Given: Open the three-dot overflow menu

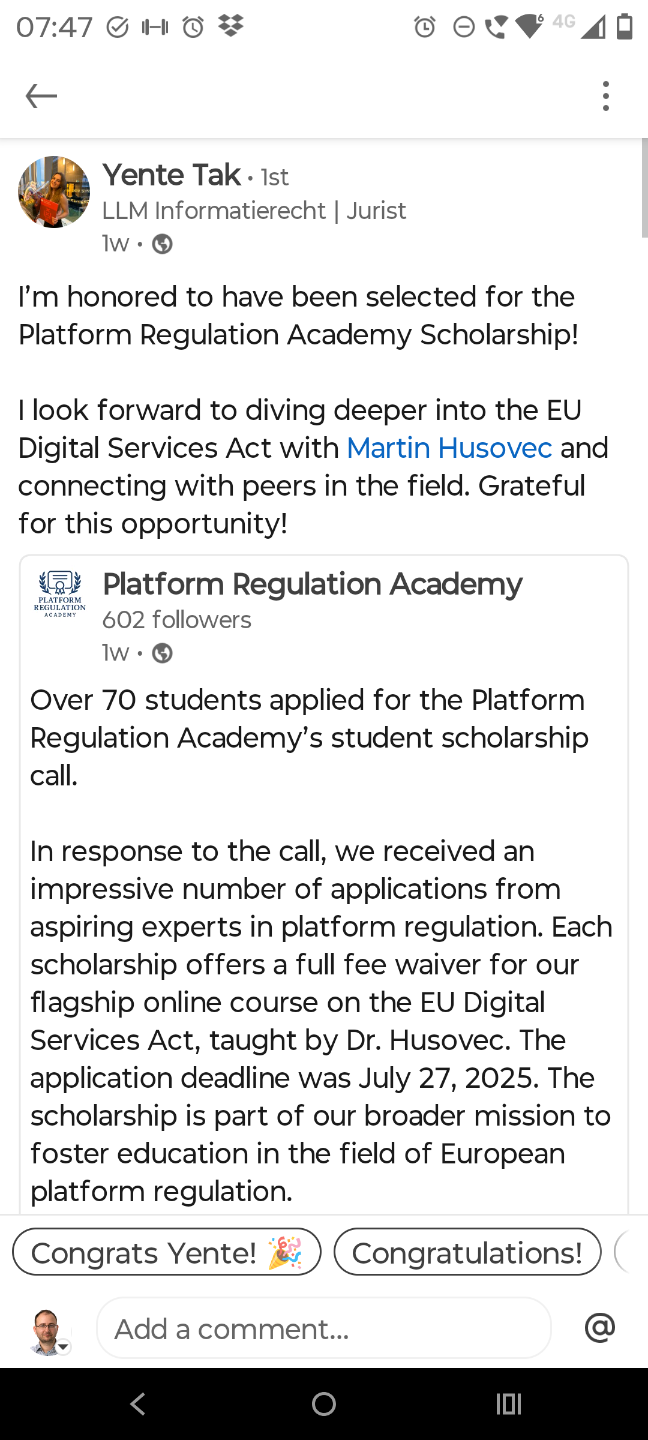Looking at the screenshot, I should pos(605,96).
